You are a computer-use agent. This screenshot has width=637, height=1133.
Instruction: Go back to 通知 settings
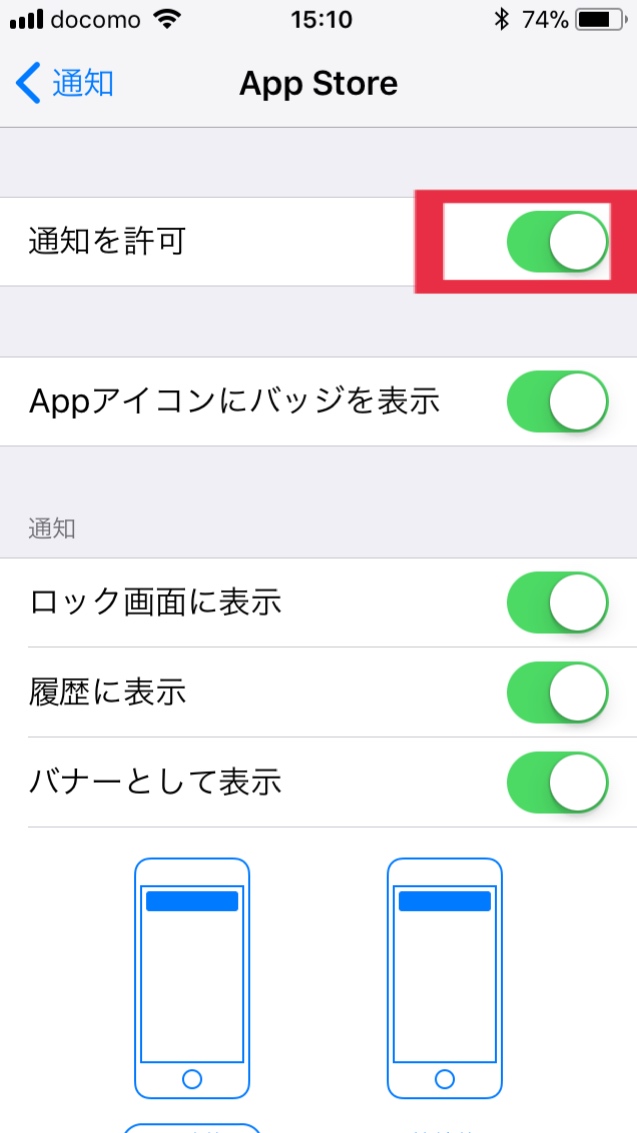pos(64,83)
